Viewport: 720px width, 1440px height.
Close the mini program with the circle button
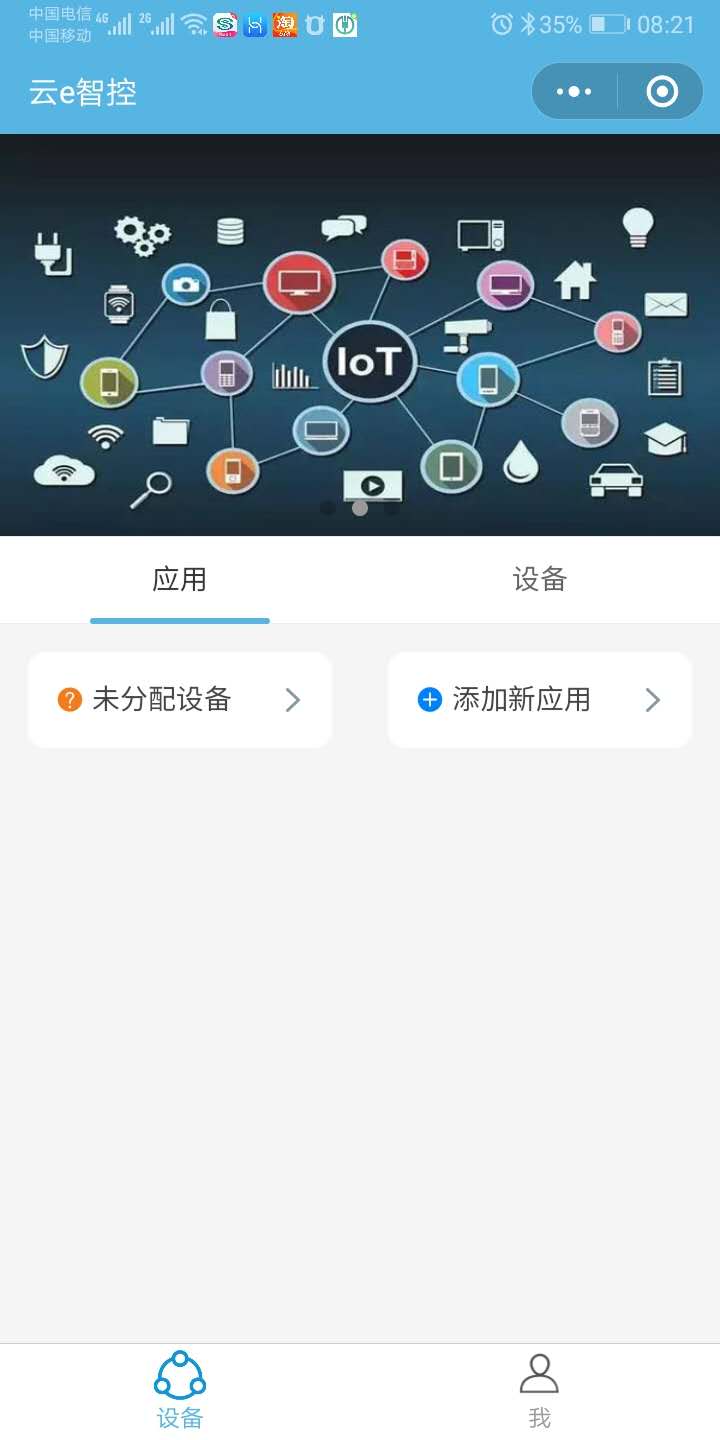click(x=662, y=92)
